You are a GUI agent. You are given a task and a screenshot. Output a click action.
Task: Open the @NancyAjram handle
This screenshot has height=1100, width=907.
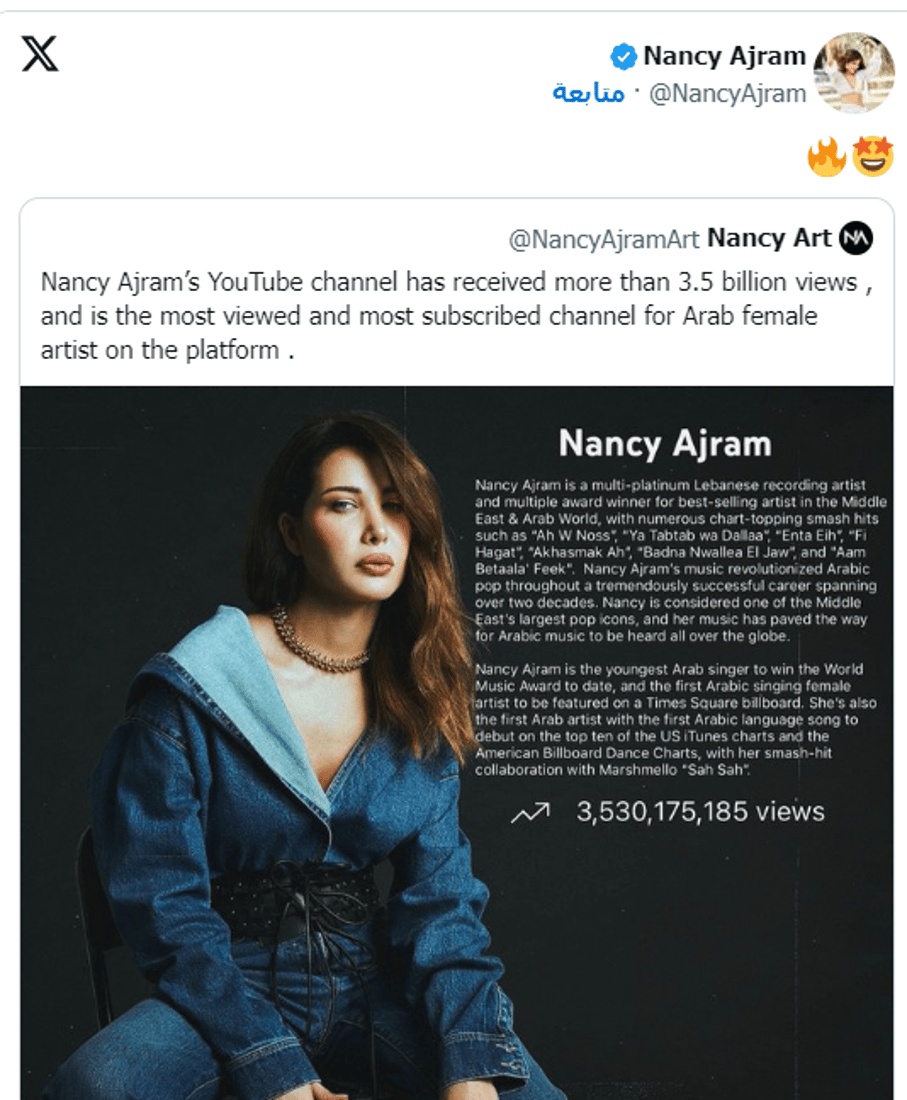click(x=727, y=93)
